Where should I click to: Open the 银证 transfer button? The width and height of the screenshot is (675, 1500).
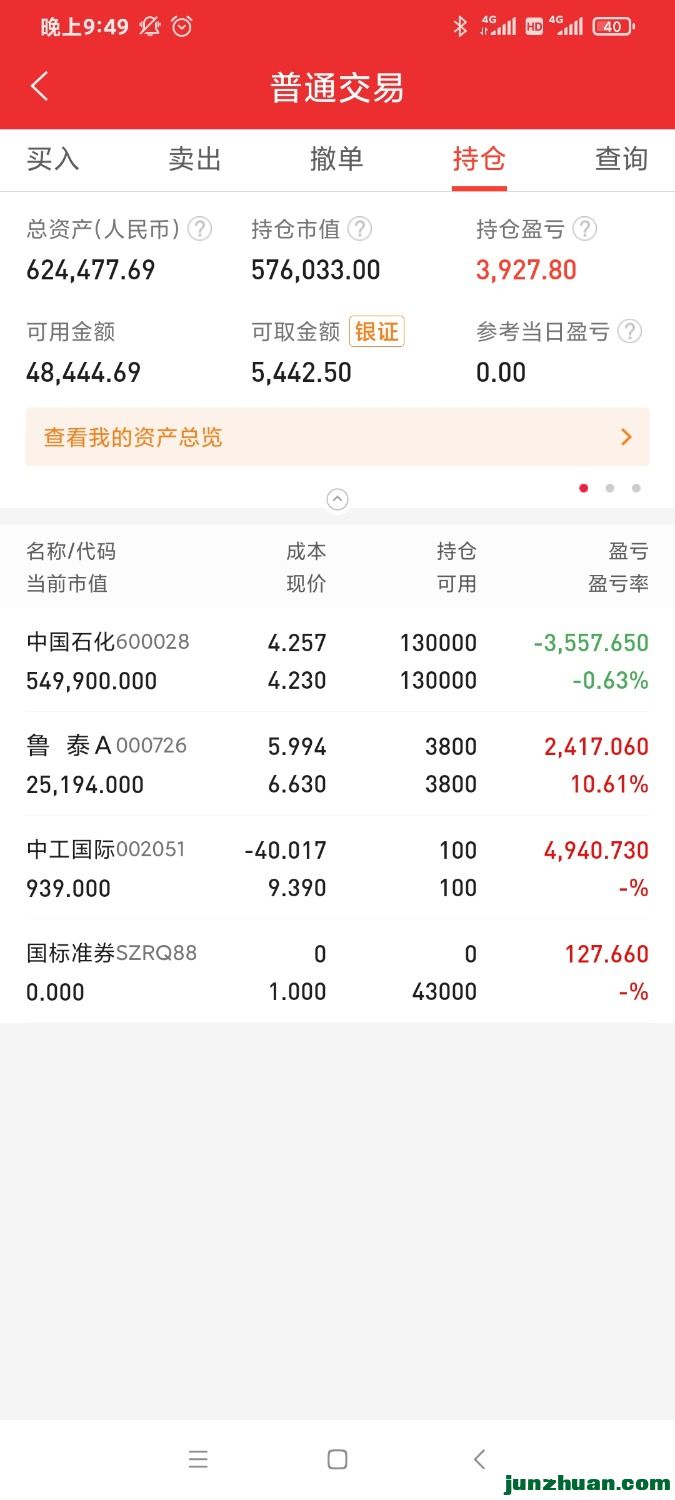377,331
